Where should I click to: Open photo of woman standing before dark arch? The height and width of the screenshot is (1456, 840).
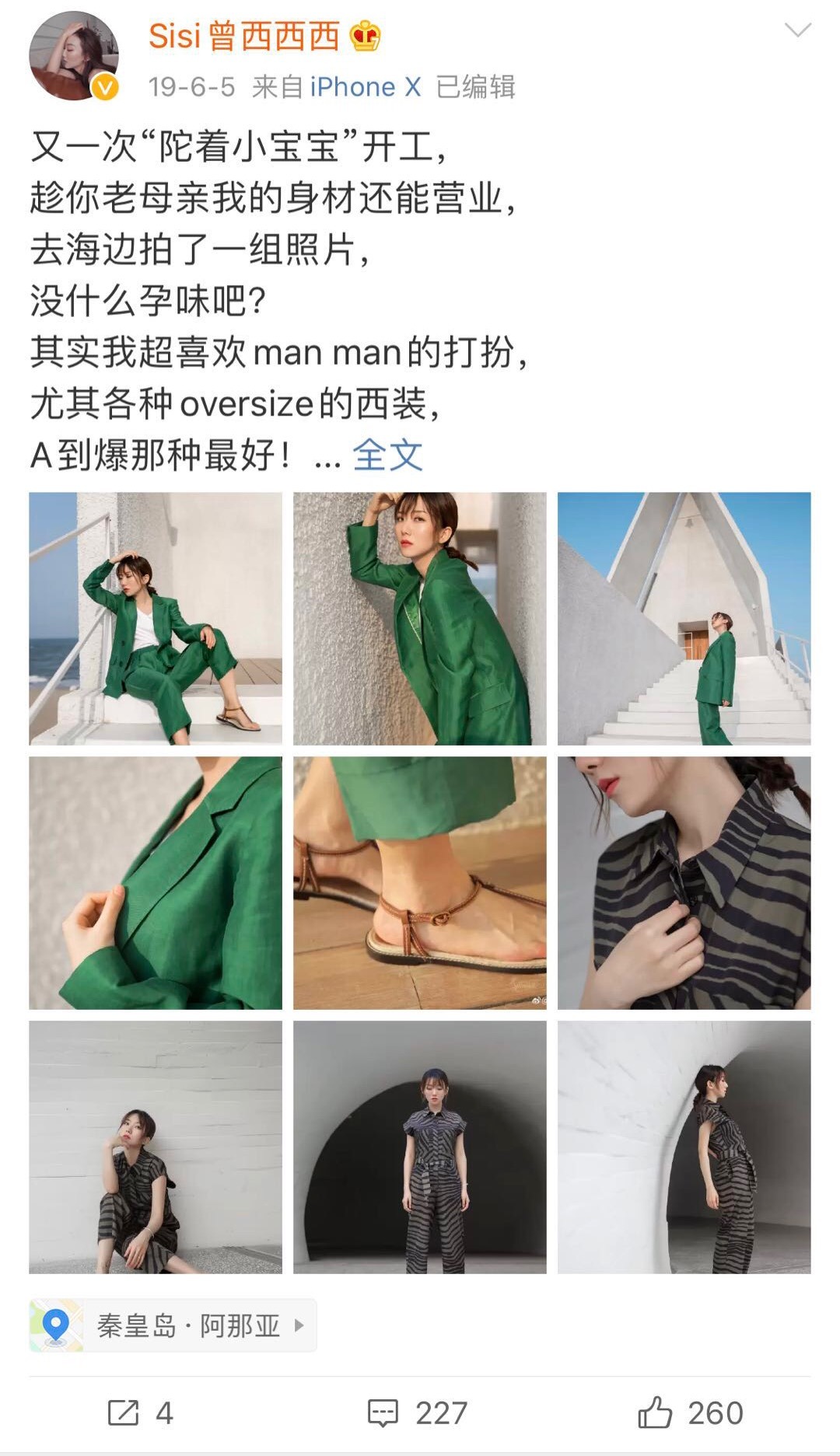tap(420, 1147)
